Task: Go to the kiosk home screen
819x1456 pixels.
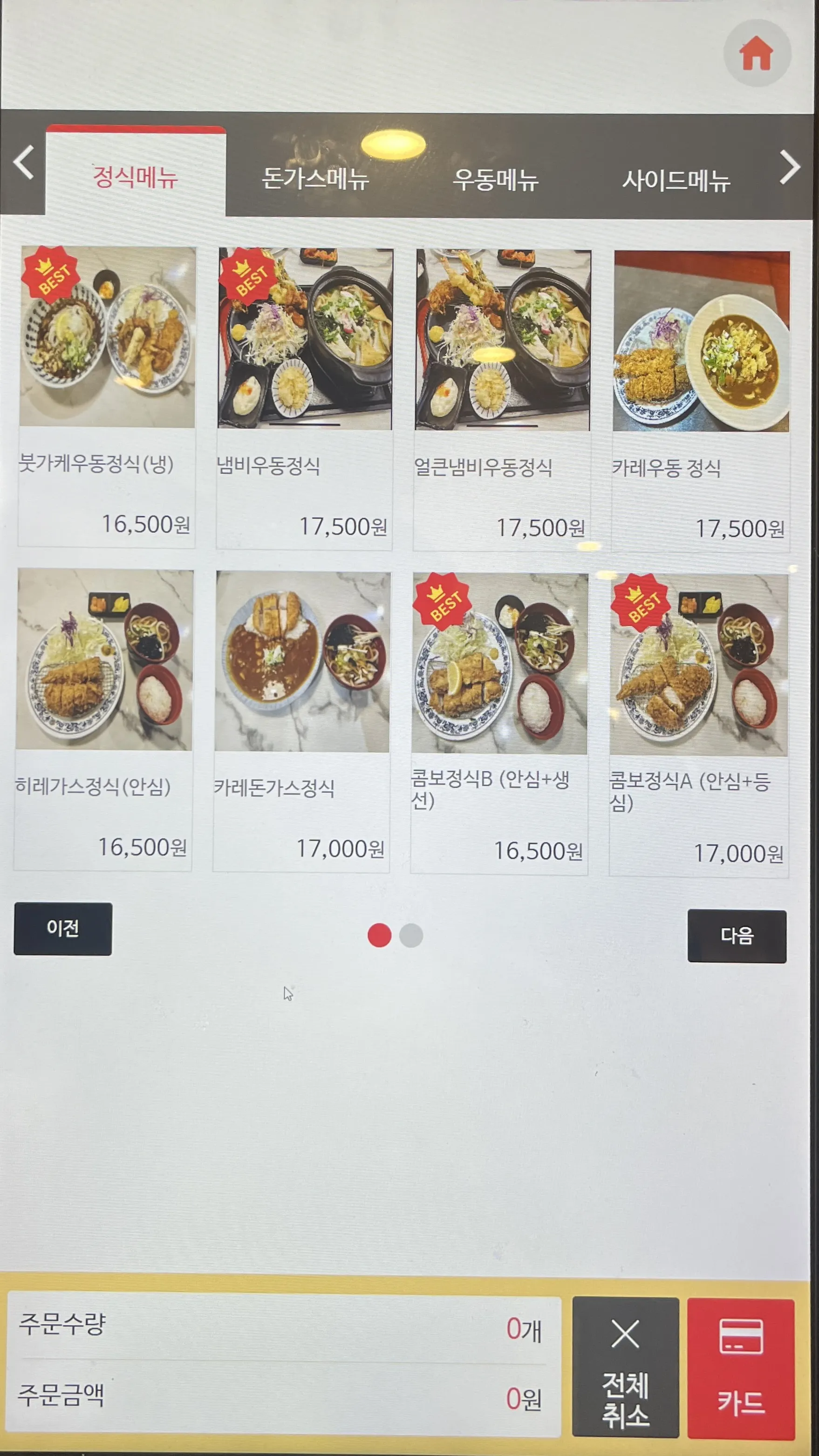Action: 756,53
